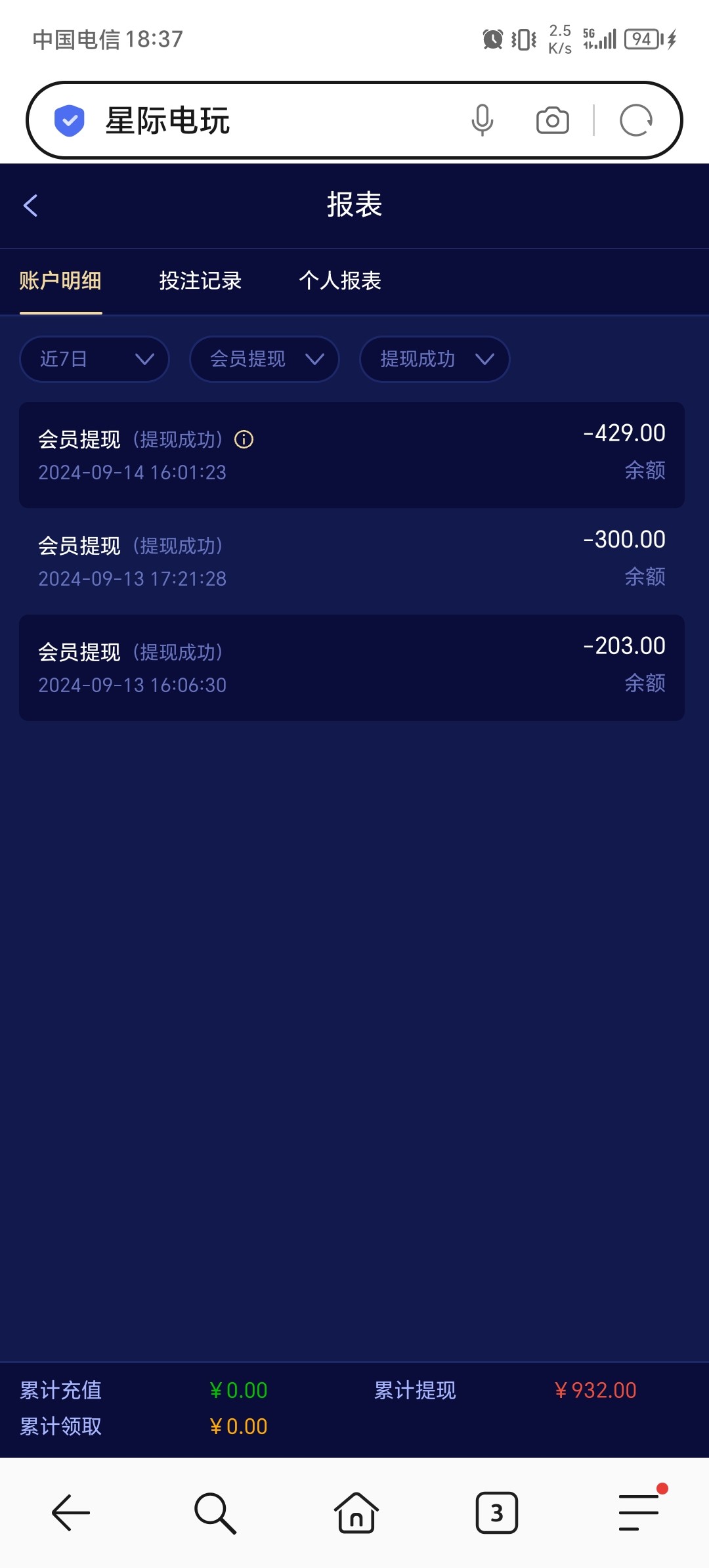Select the 账户明细 tab
Viewport: 709px width, 1568px height.
click(x=60, y=281)
